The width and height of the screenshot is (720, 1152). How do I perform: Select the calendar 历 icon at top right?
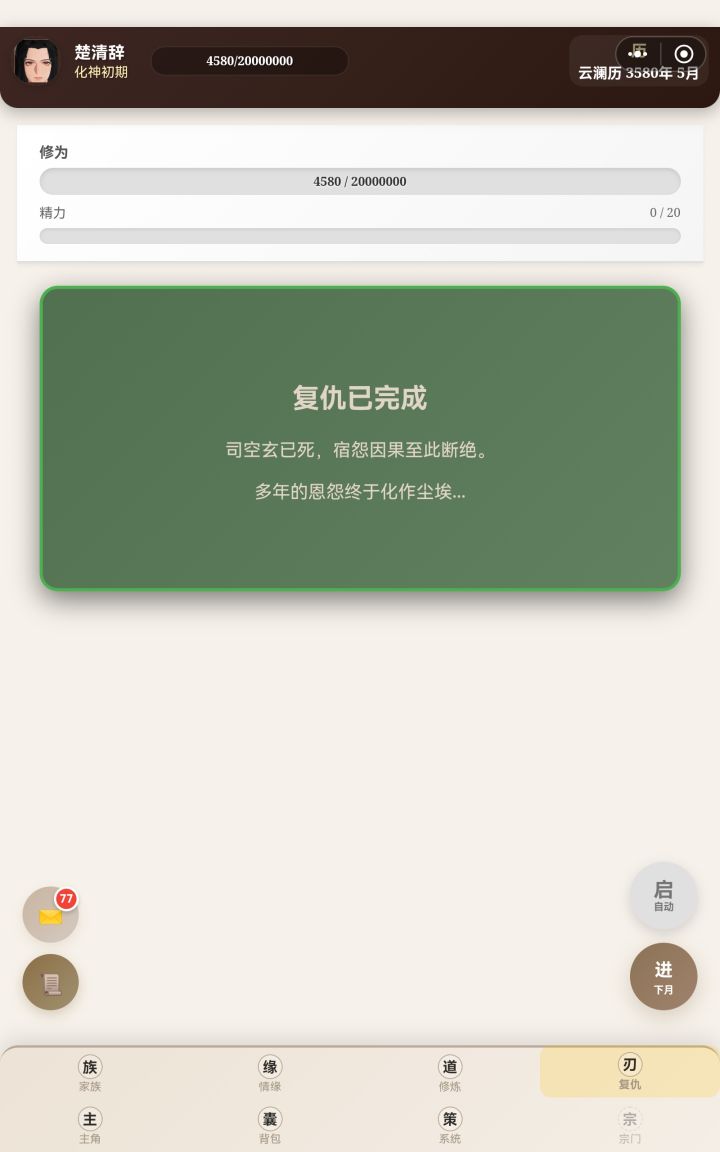(x=637, y=50)
